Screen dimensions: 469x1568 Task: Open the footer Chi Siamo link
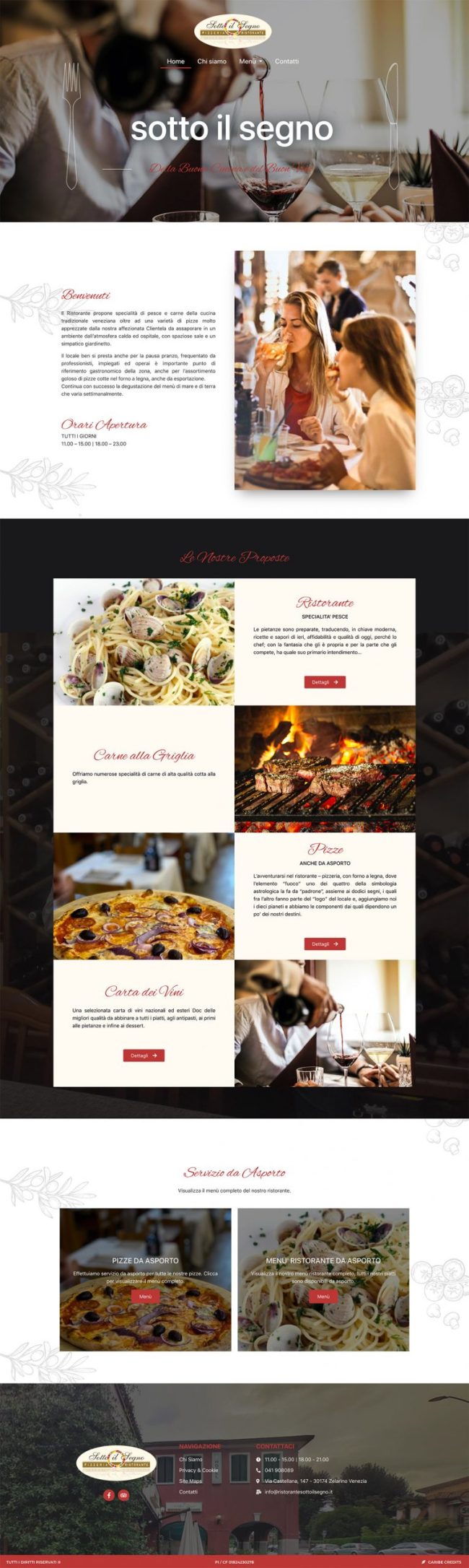point(190,1459)
